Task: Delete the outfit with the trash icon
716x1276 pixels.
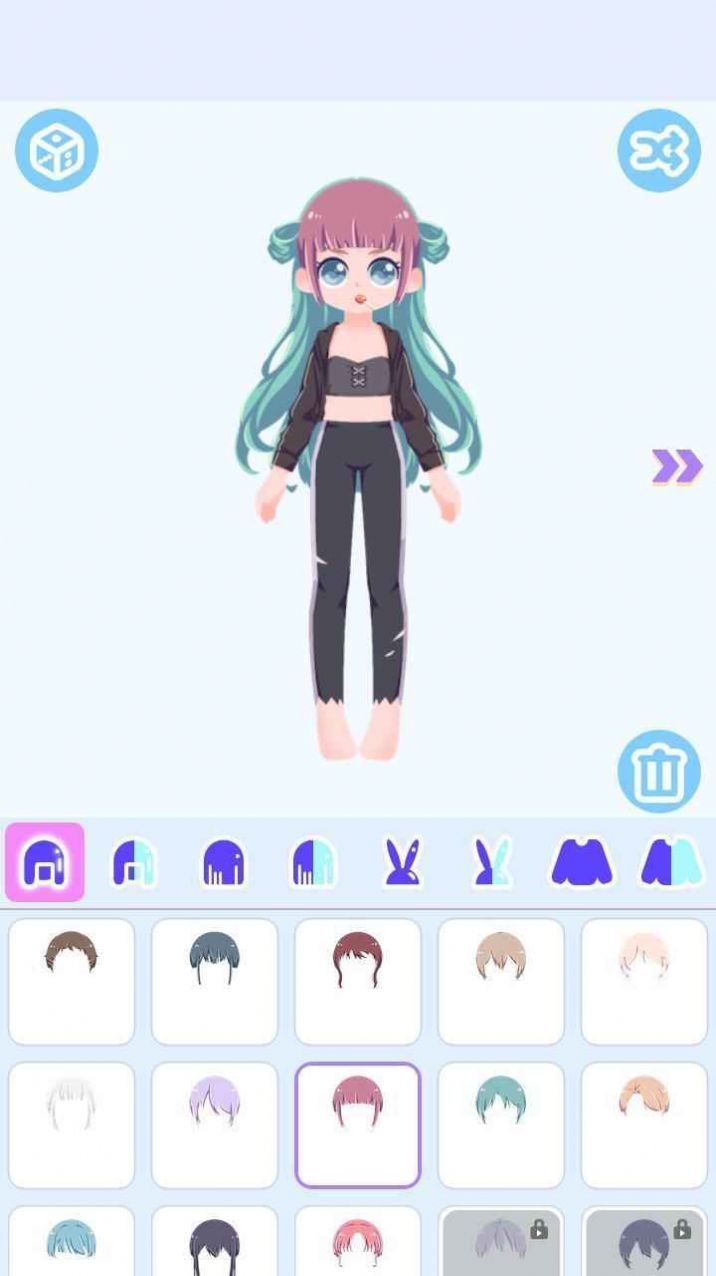Action: (658, 771)
